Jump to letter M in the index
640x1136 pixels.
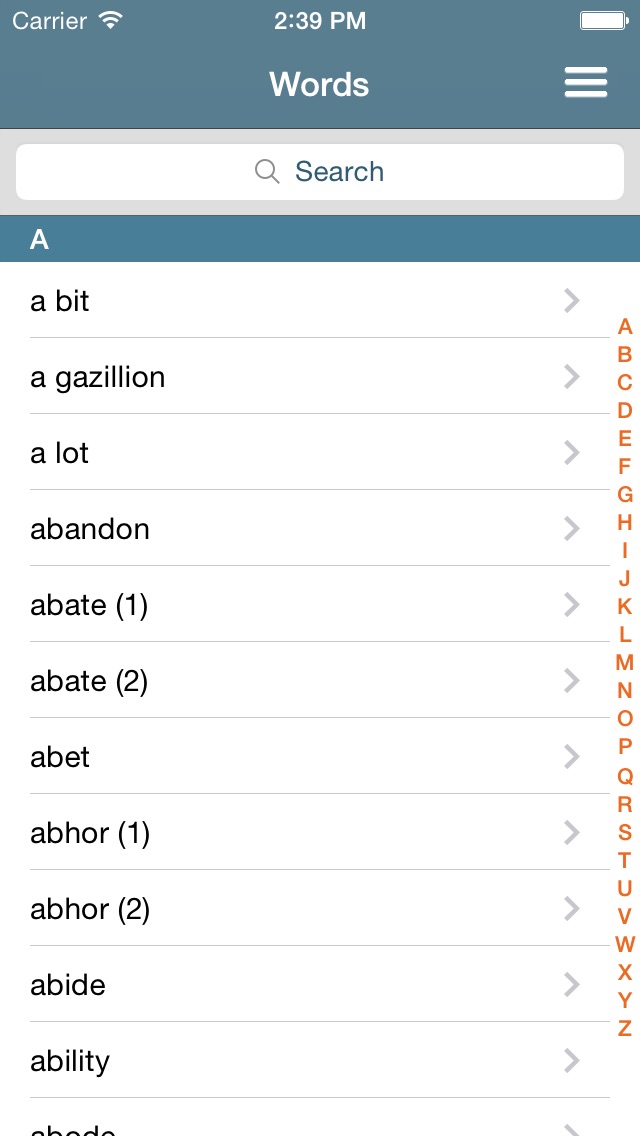click(624, 662)
